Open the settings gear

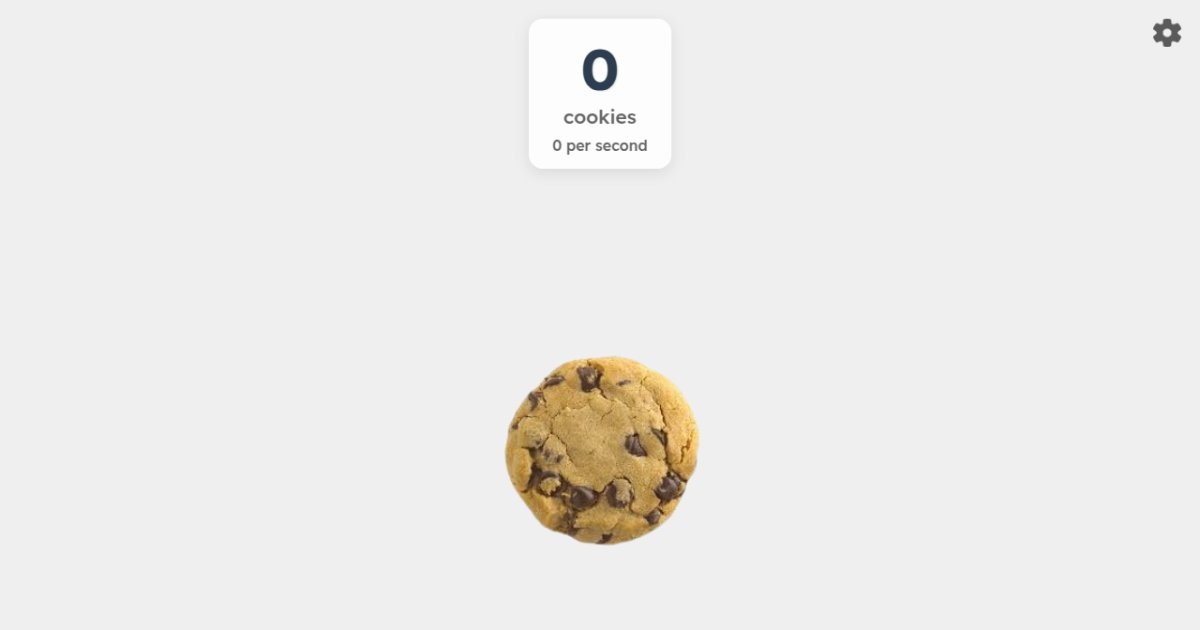click(1166, 33)
